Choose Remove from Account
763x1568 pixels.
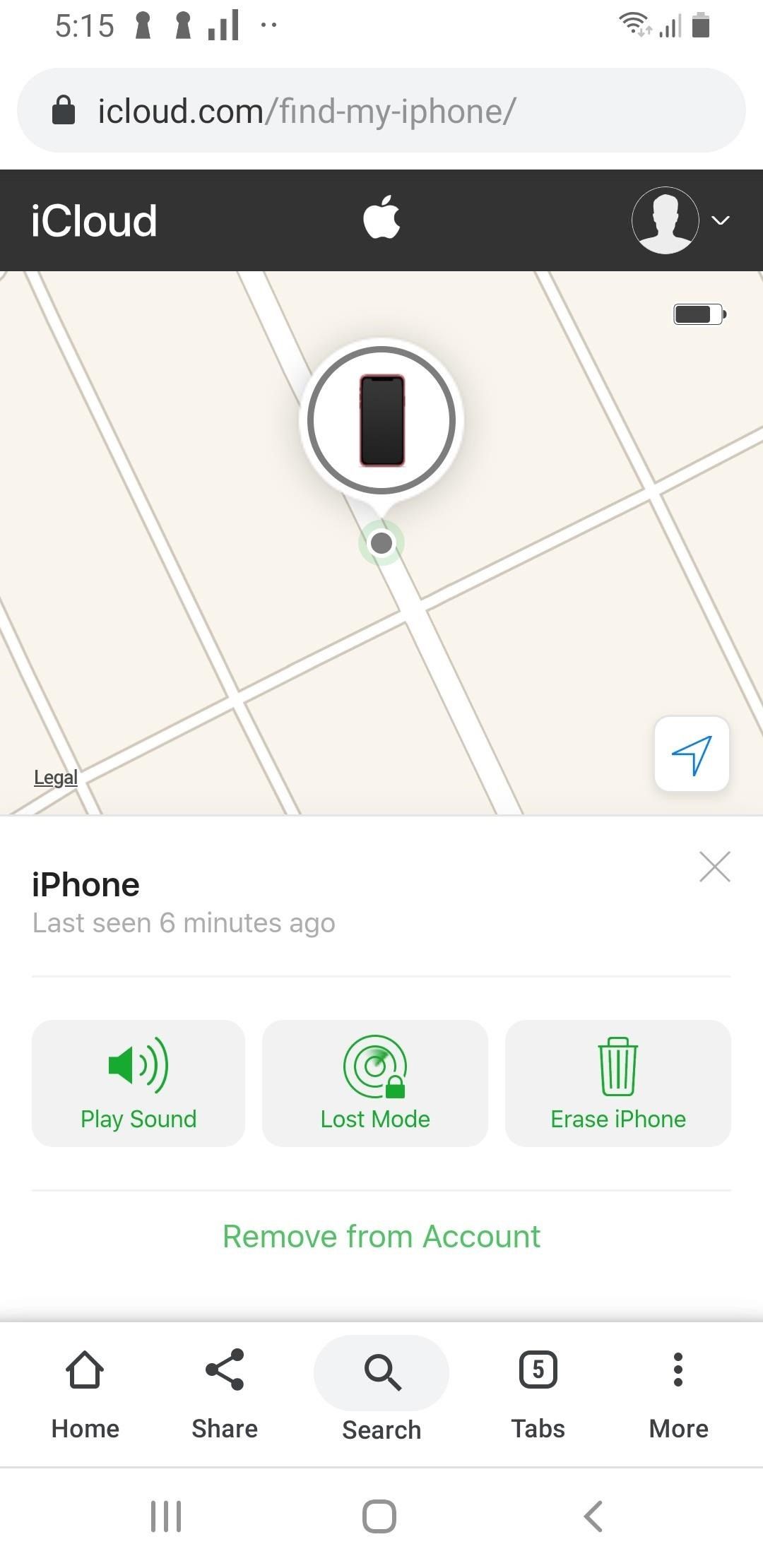pyautogui.click(x=381, y=1237)
